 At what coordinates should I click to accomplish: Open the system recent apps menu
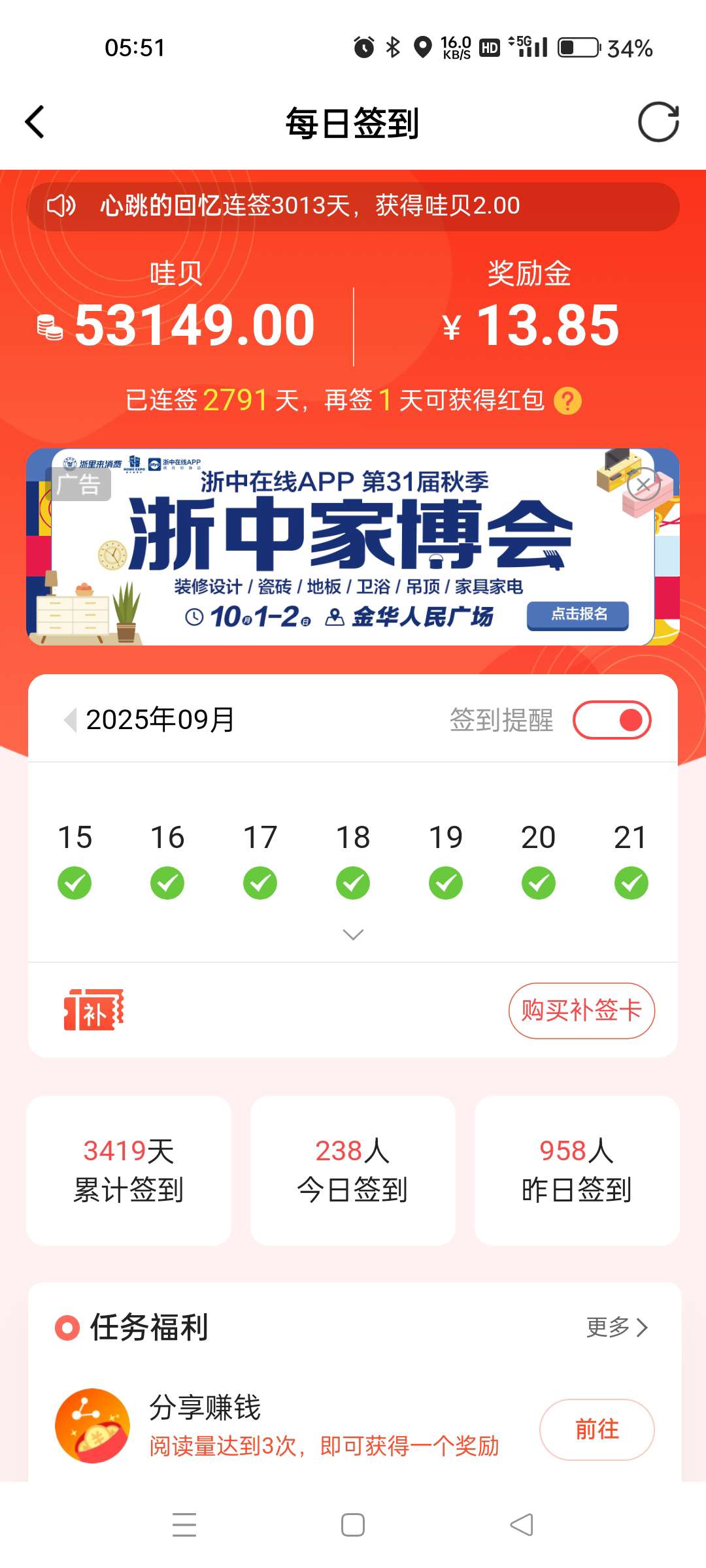tap(184, 1525)
